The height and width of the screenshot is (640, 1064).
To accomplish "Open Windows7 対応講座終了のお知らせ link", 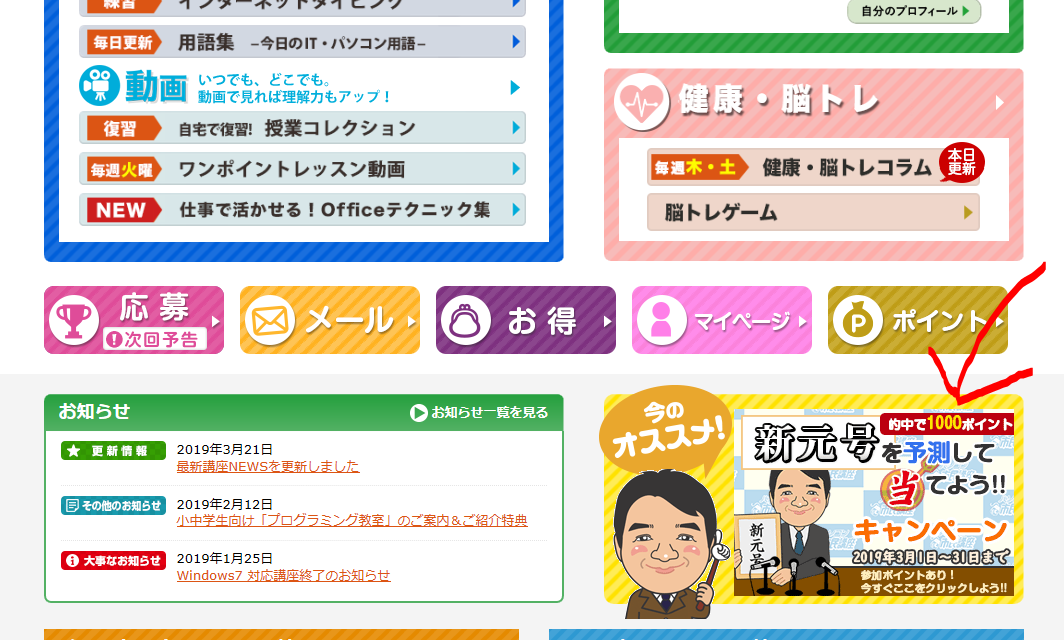I will pyautogui.click(x=283, y=576).
